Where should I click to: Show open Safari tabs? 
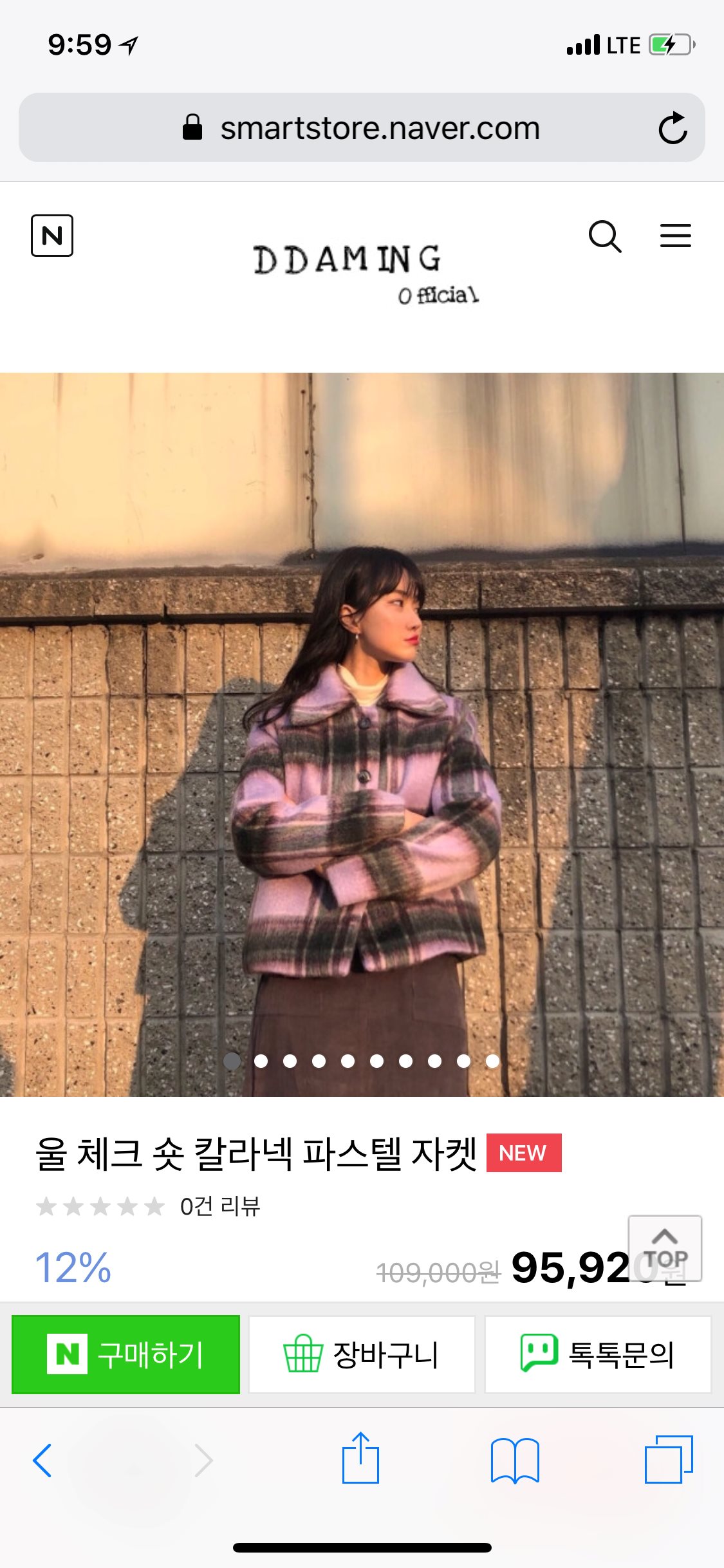pos(668,1459)
